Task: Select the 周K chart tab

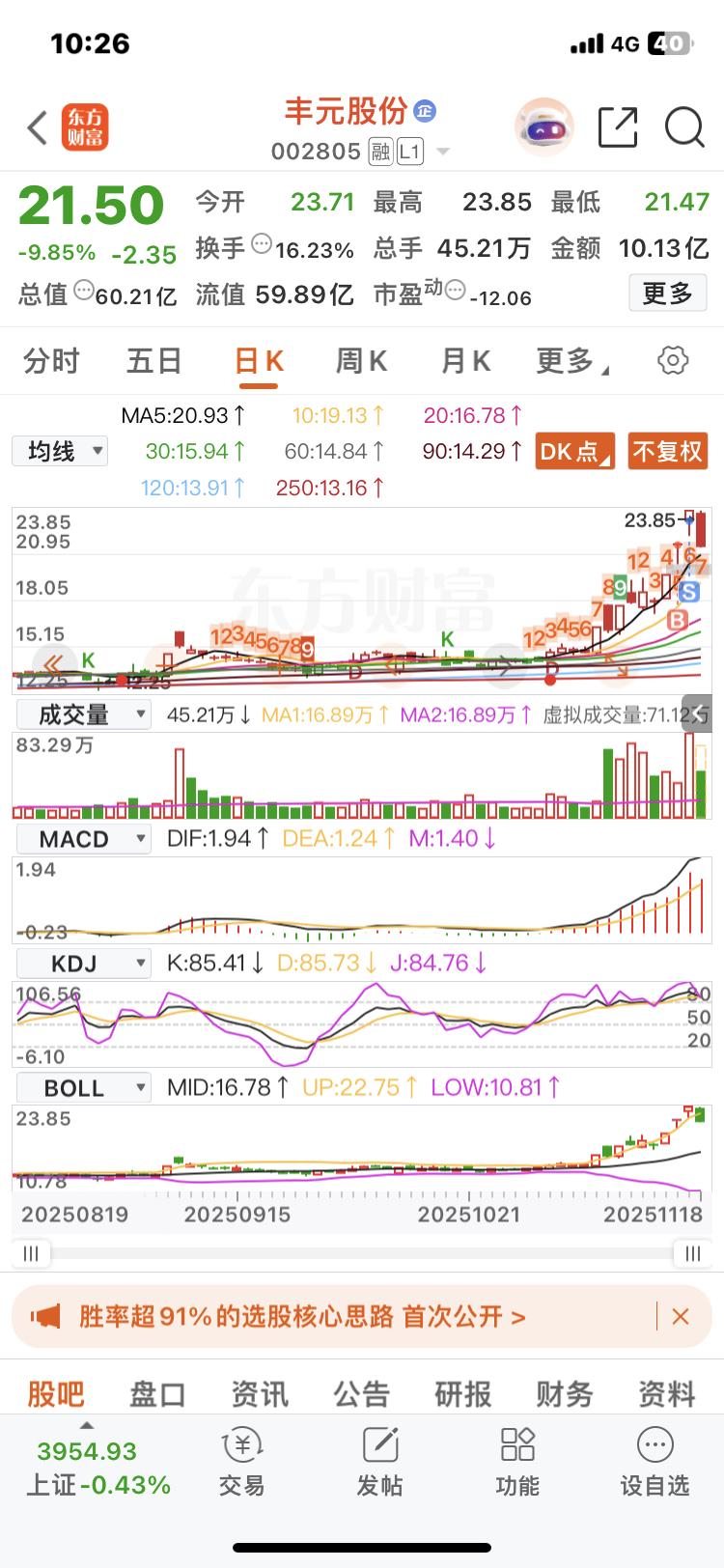Action: pyautogui.click(x=361, y=361)
